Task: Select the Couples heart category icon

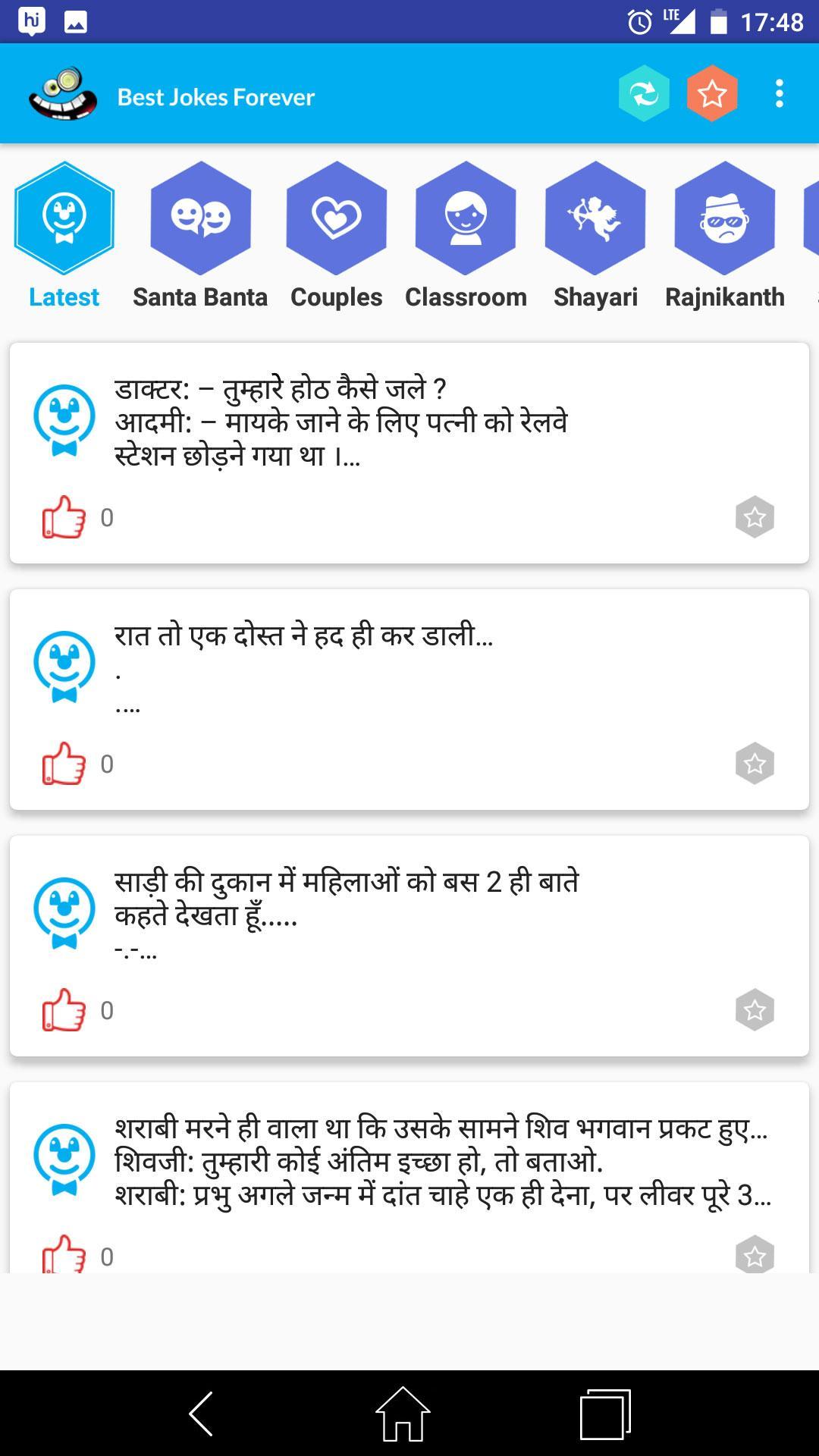Action: (337, 220)
